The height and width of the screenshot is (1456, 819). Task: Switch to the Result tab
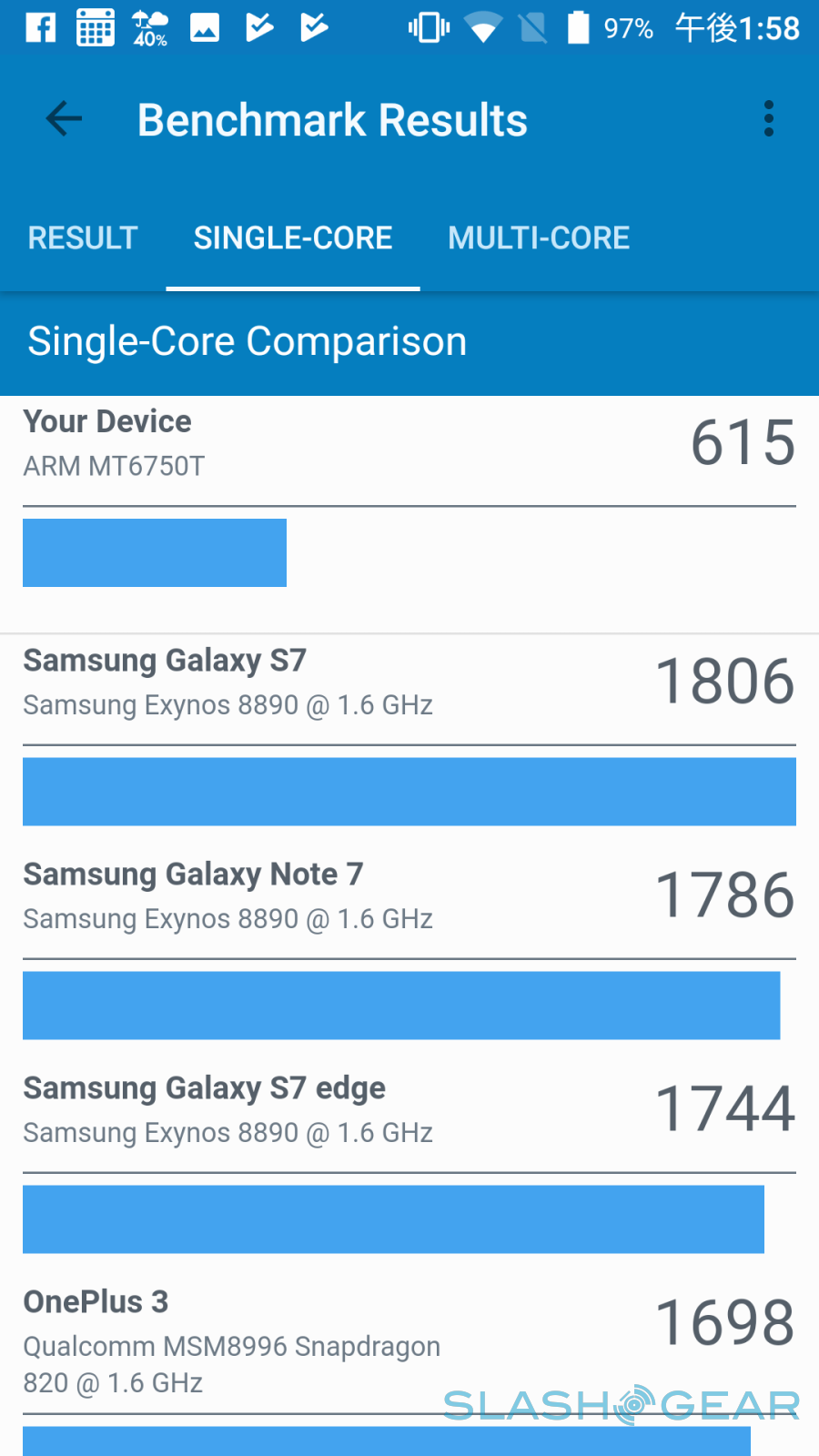point(83,238)
